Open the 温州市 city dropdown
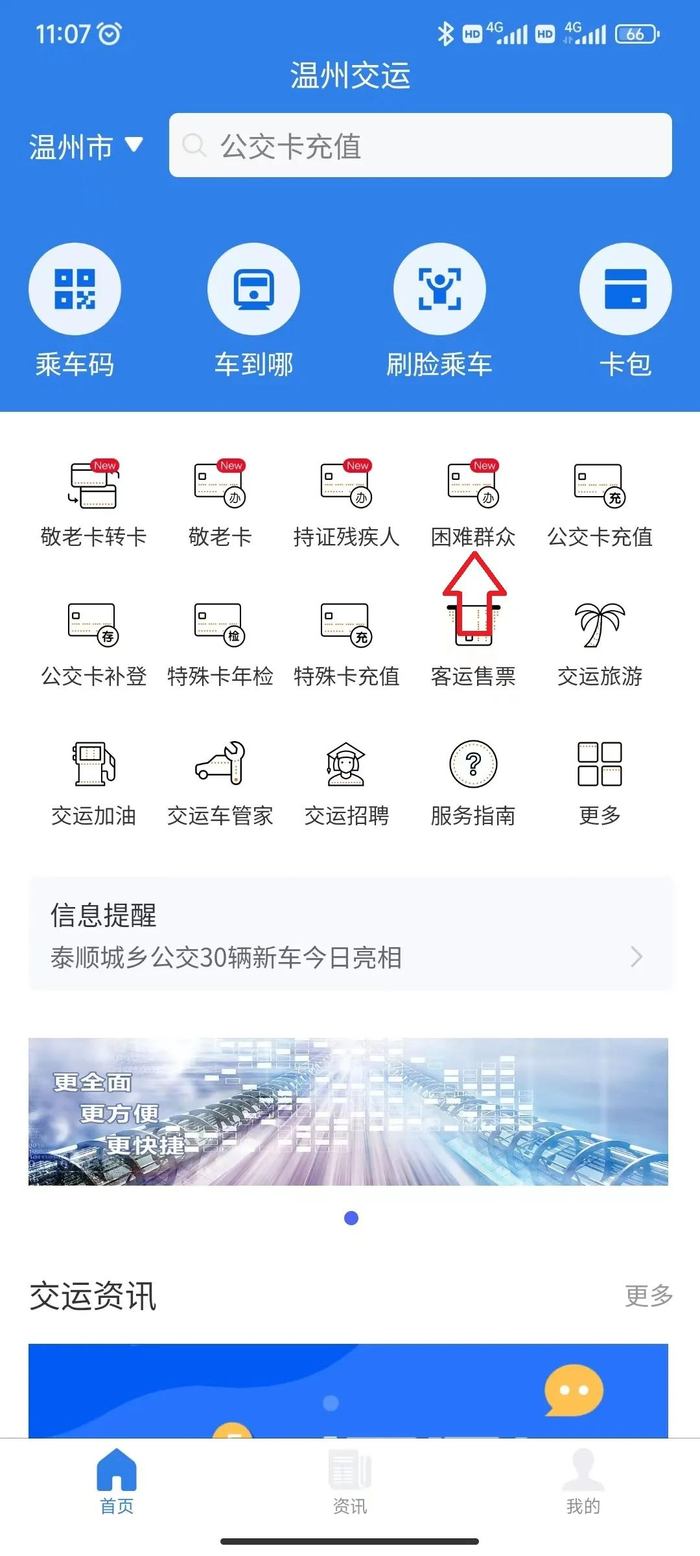This screenshot has height=1556, width=700. (x=86, y=147)
